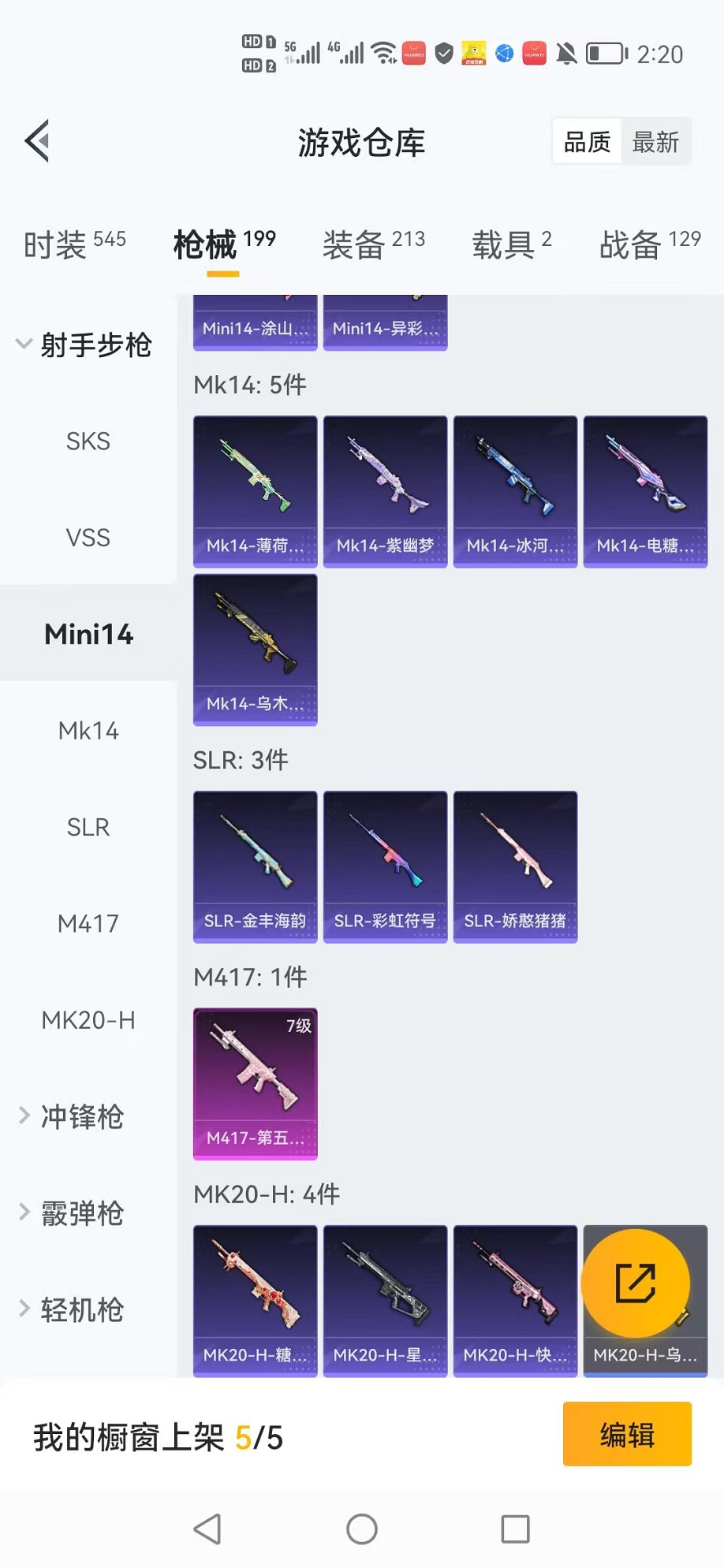
Task: Go back using the top-left arrow
Action: tap(37, 142)
